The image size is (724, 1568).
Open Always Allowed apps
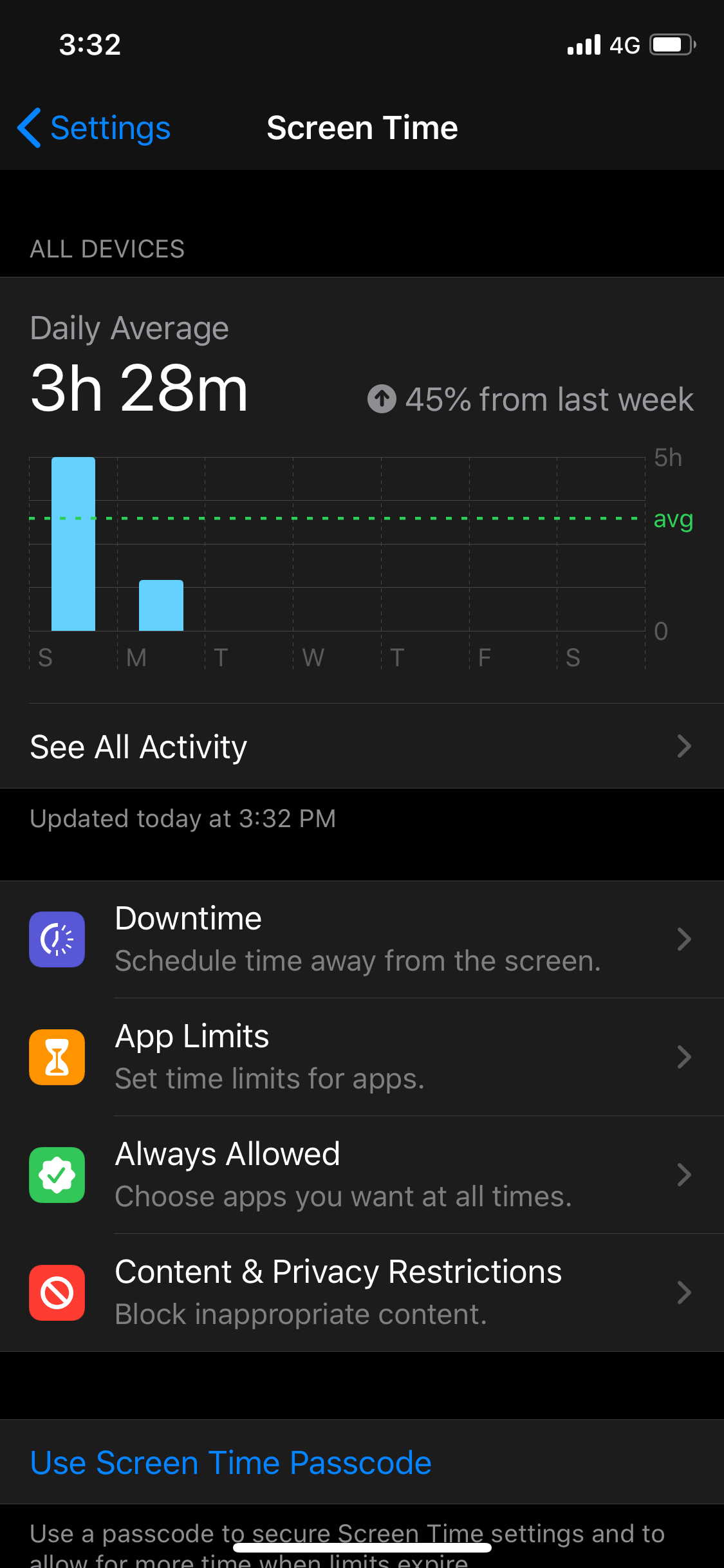(360, 1175)
